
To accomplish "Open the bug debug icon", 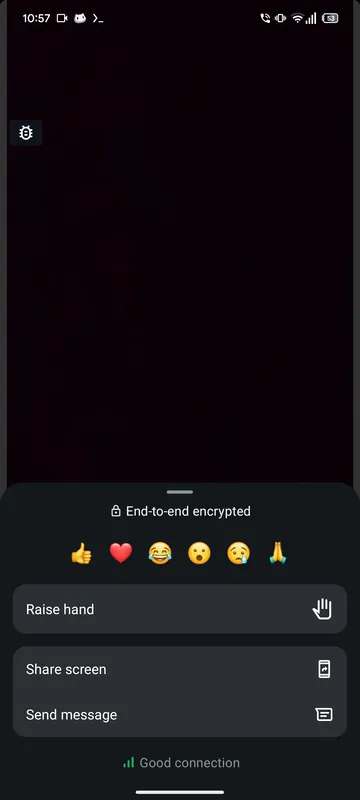I will pos(26,133).
